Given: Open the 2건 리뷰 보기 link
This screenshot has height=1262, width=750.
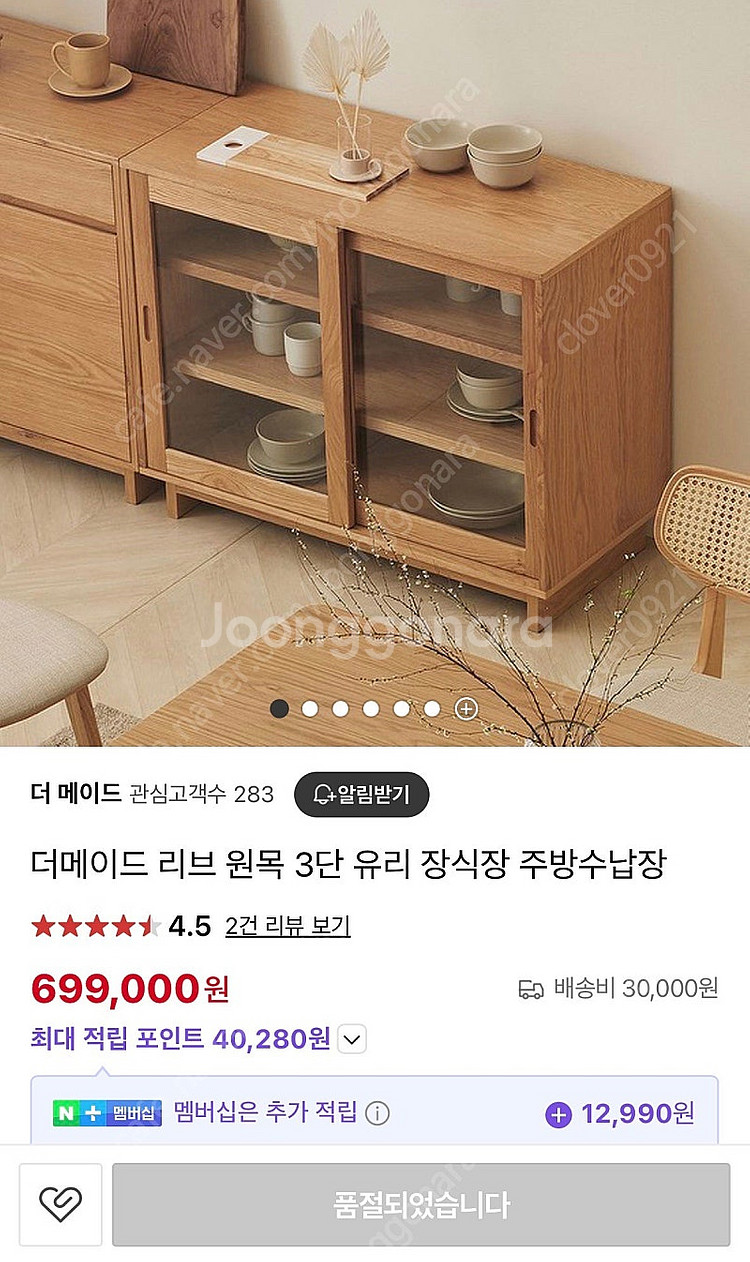Looking at the screenshot, I should point(288,926).
